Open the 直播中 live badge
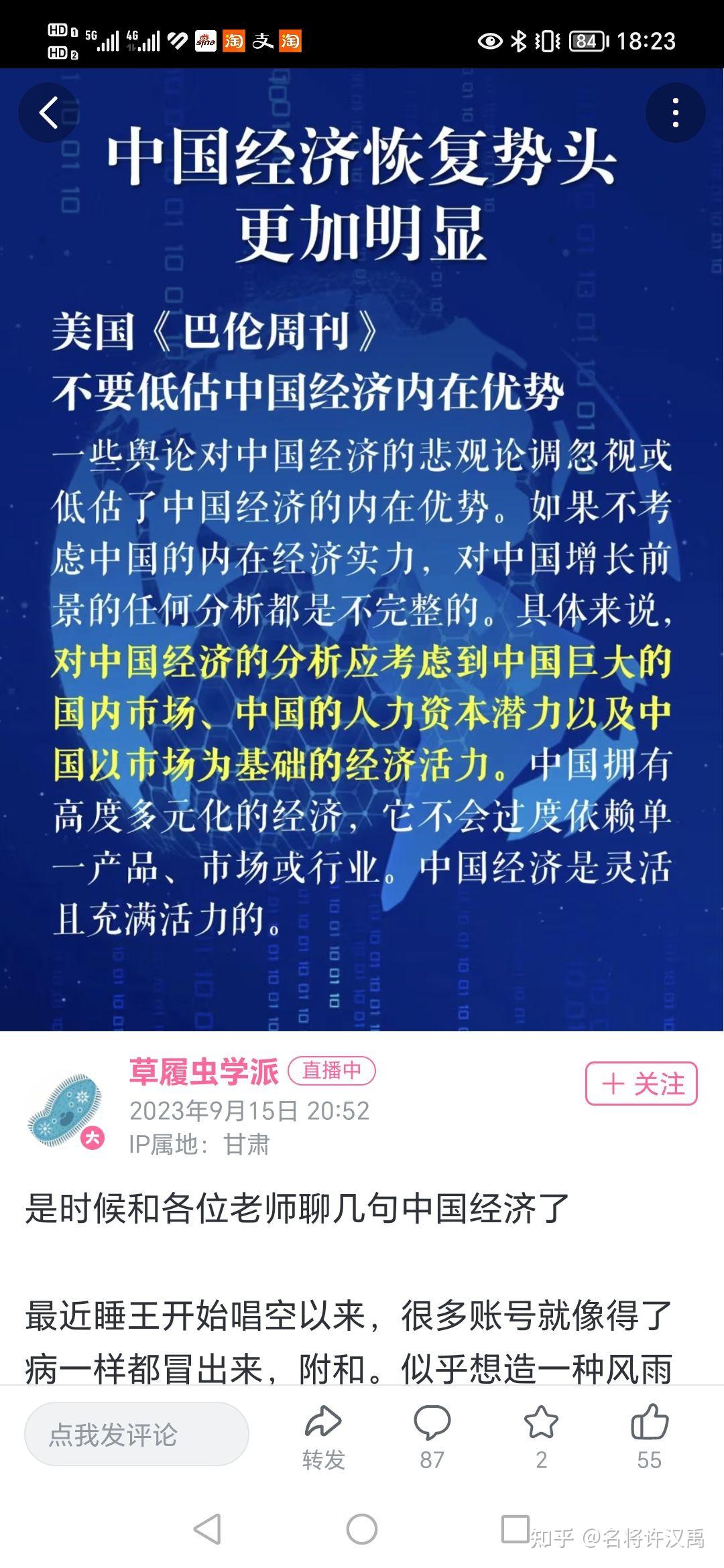This screenshot has width=724, height=1568. 332,1070
